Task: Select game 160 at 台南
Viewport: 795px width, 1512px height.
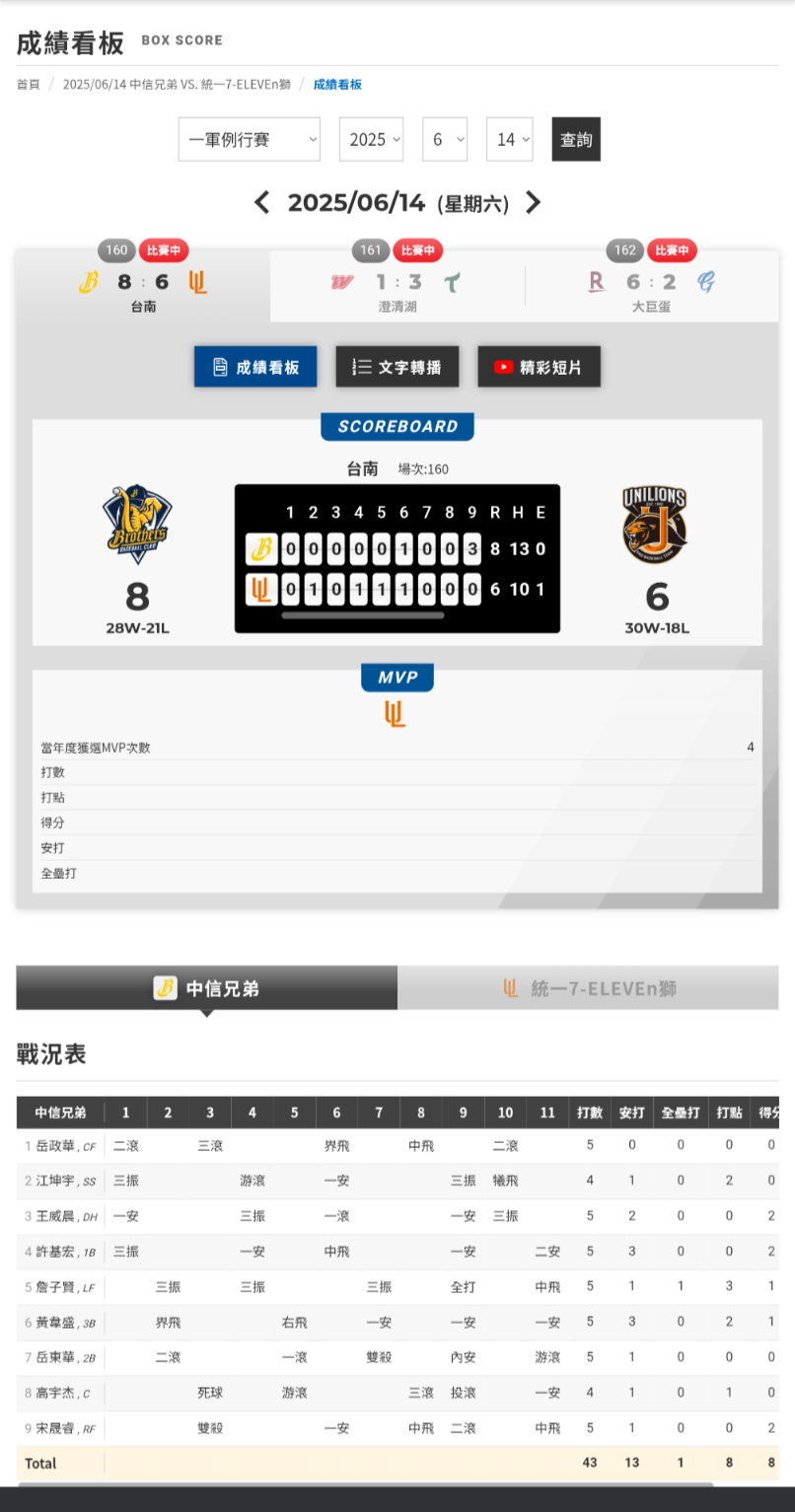Action: (143, 284)
